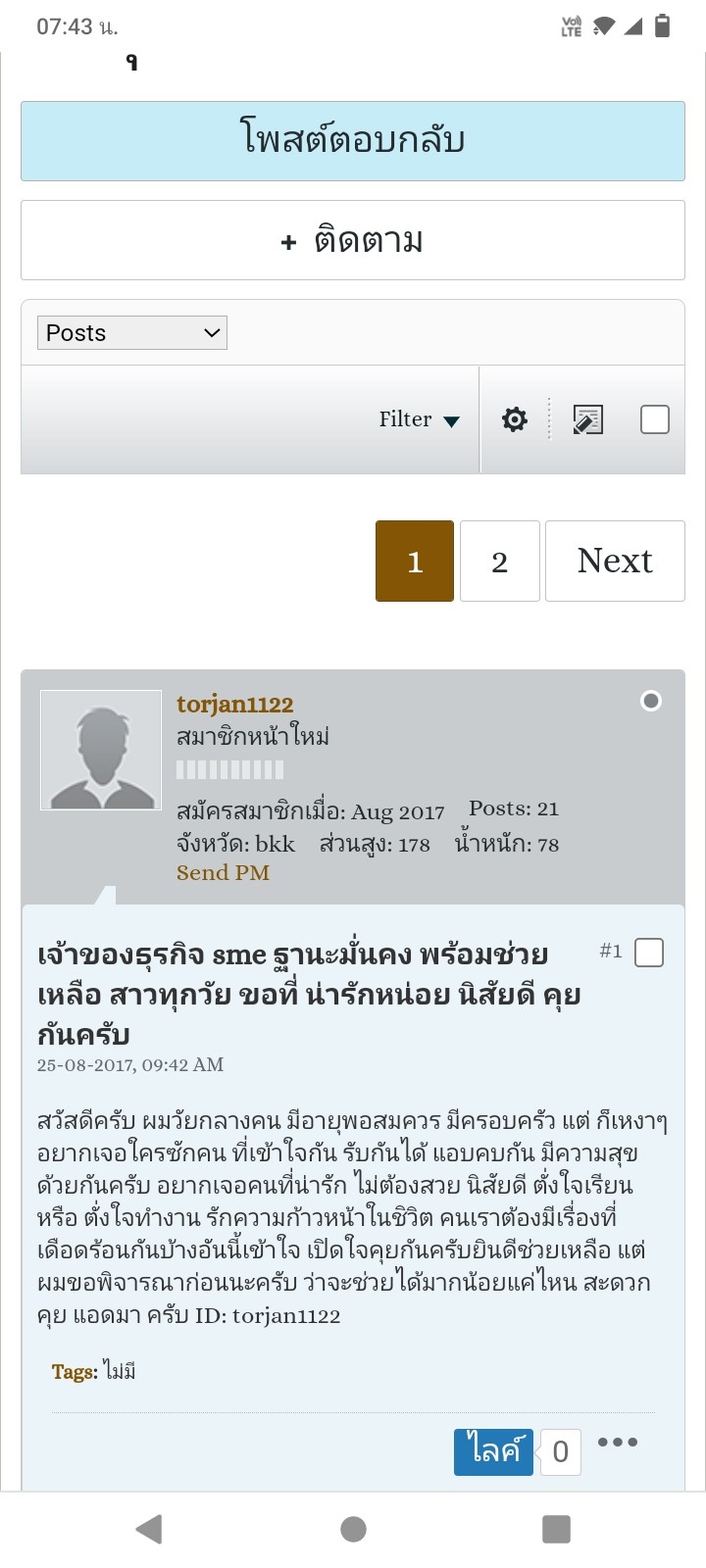
Task: Select the checkbox for post #1
Action: [x=649, y=953]
